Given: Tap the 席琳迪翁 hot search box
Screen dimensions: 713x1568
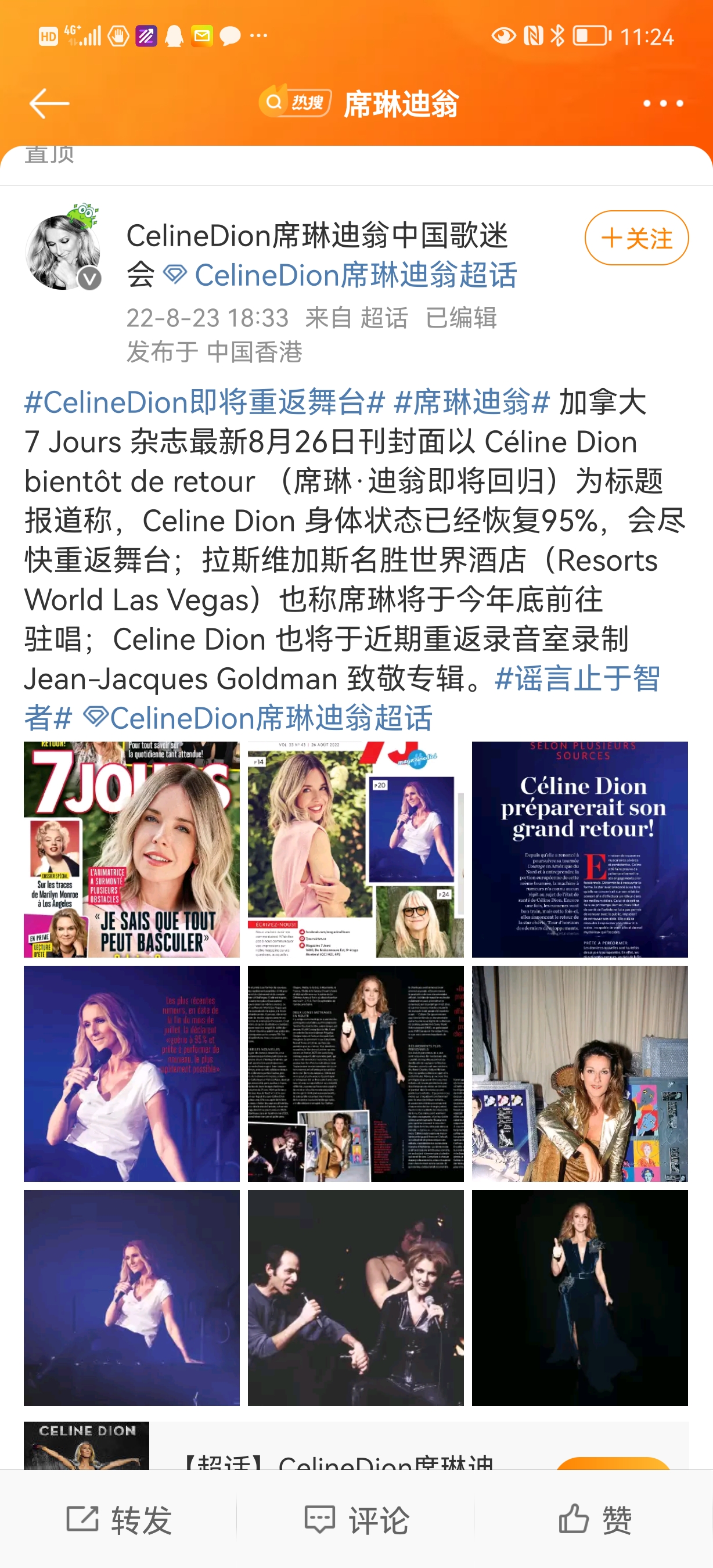Looking at the screenshot, I should click(359, 103).
